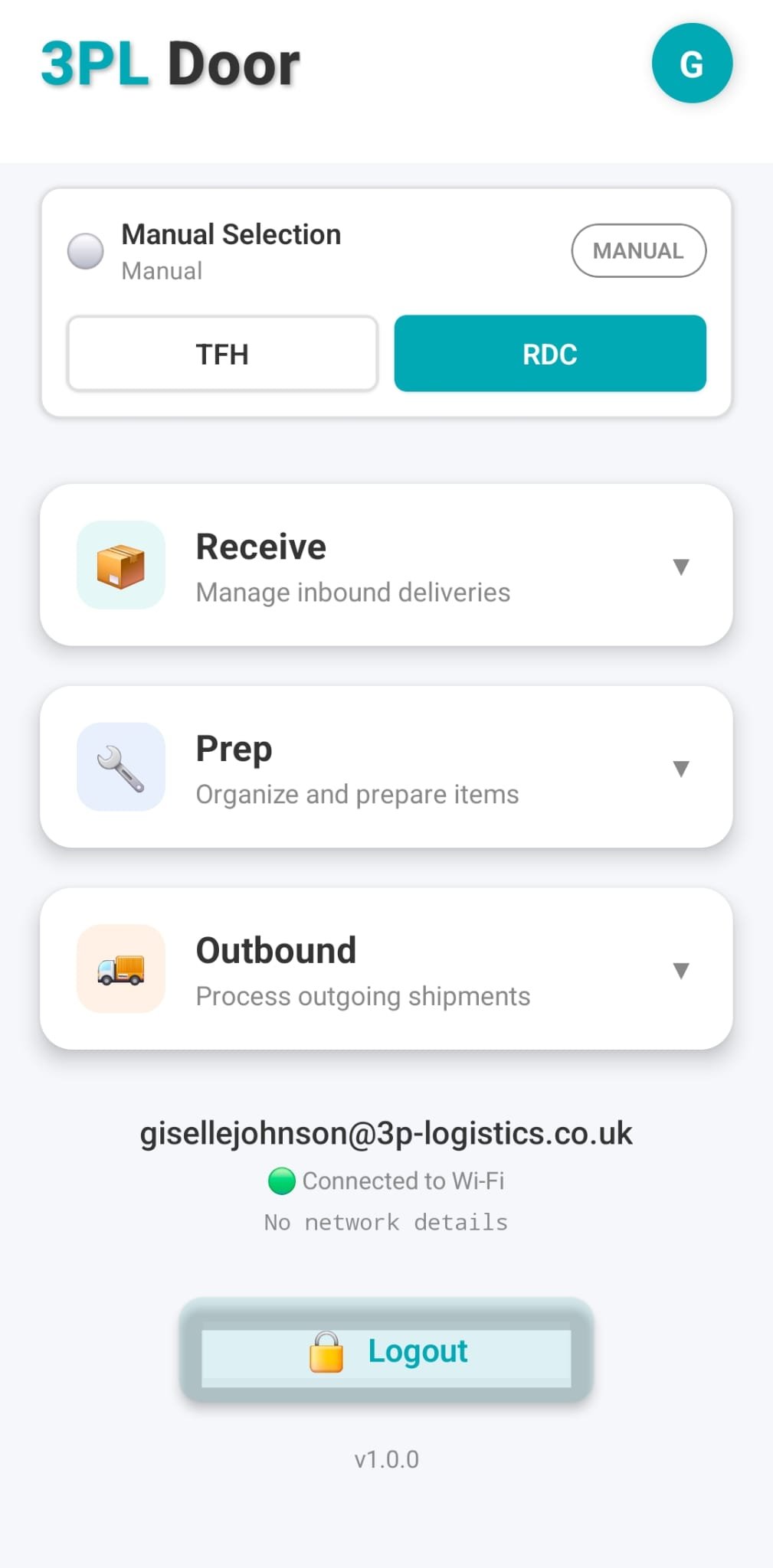Click the No network details text
Viewport: 773px width, 1568px height.
pos(386,1222)
